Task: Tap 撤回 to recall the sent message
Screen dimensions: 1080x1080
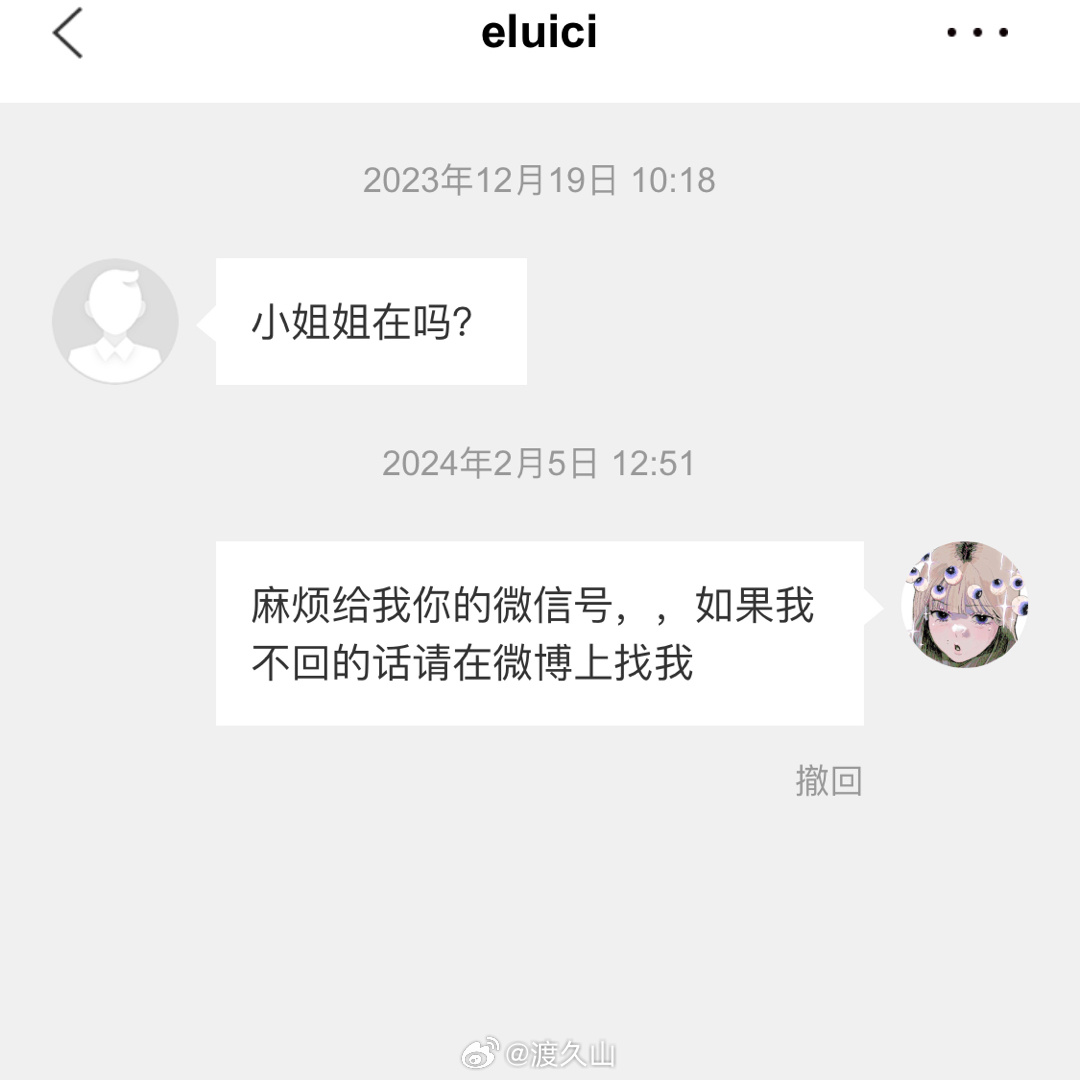Action: [828, 780]
